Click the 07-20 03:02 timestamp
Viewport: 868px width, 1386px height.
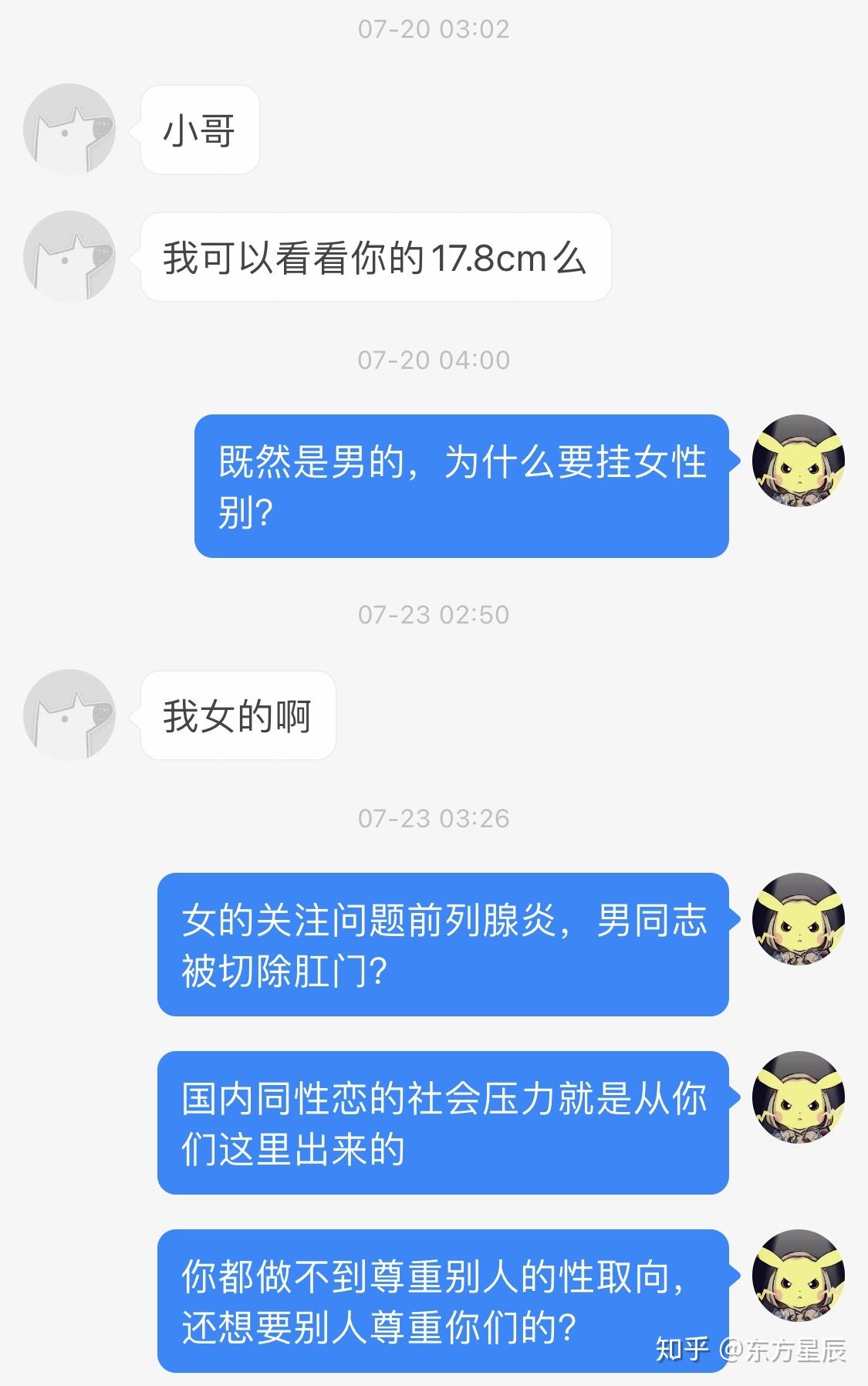point(434,29)
